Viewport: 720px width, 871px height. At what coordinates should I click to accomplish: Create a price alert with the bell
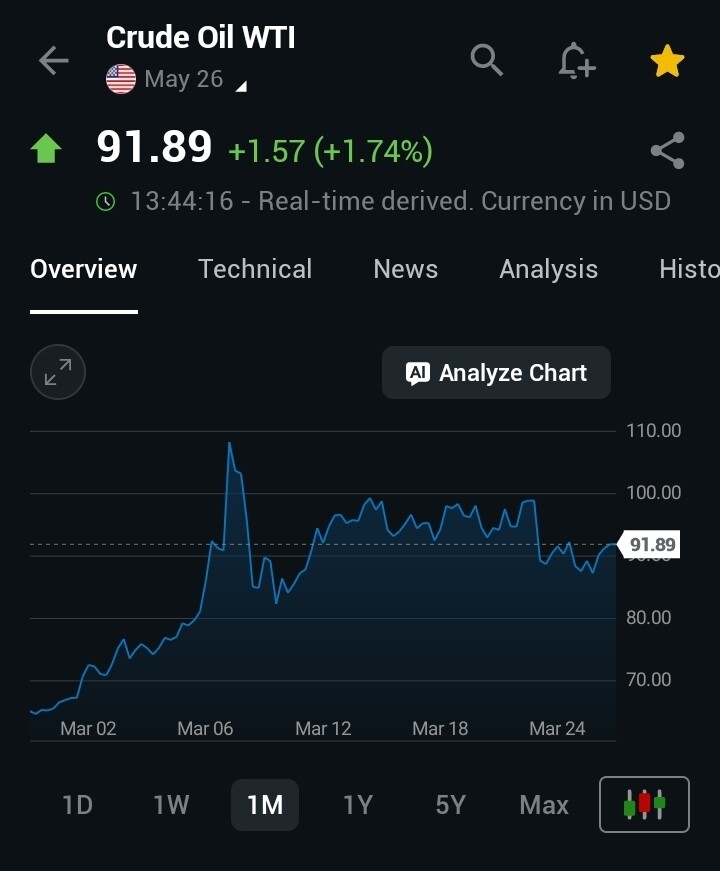(576, 62)
